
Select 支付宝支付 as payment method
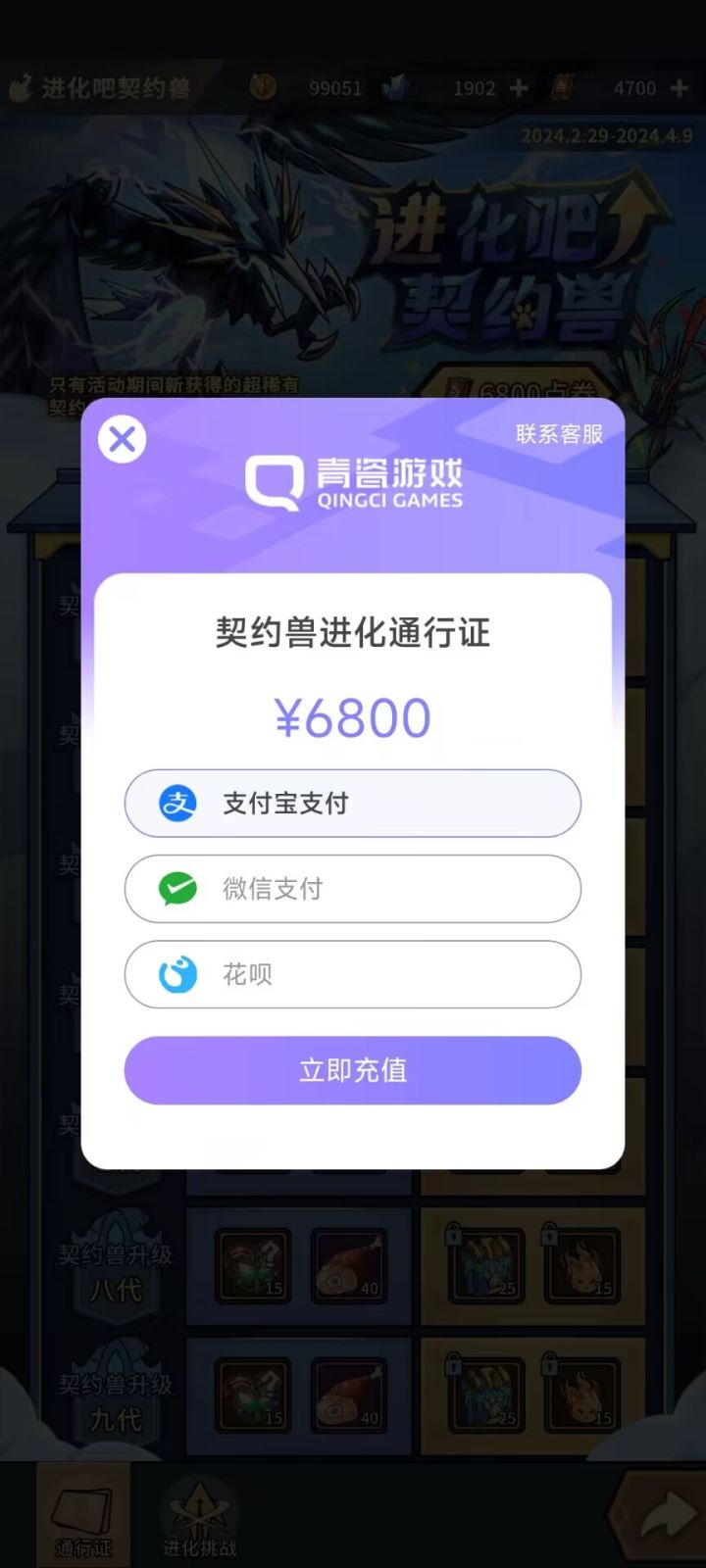(351, 803)
